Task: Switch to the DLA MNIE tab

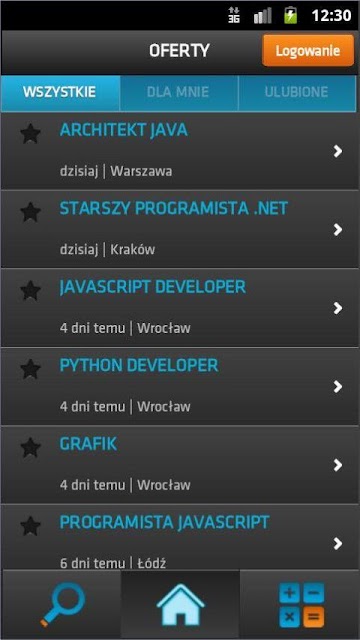Action: click(179, 93)
